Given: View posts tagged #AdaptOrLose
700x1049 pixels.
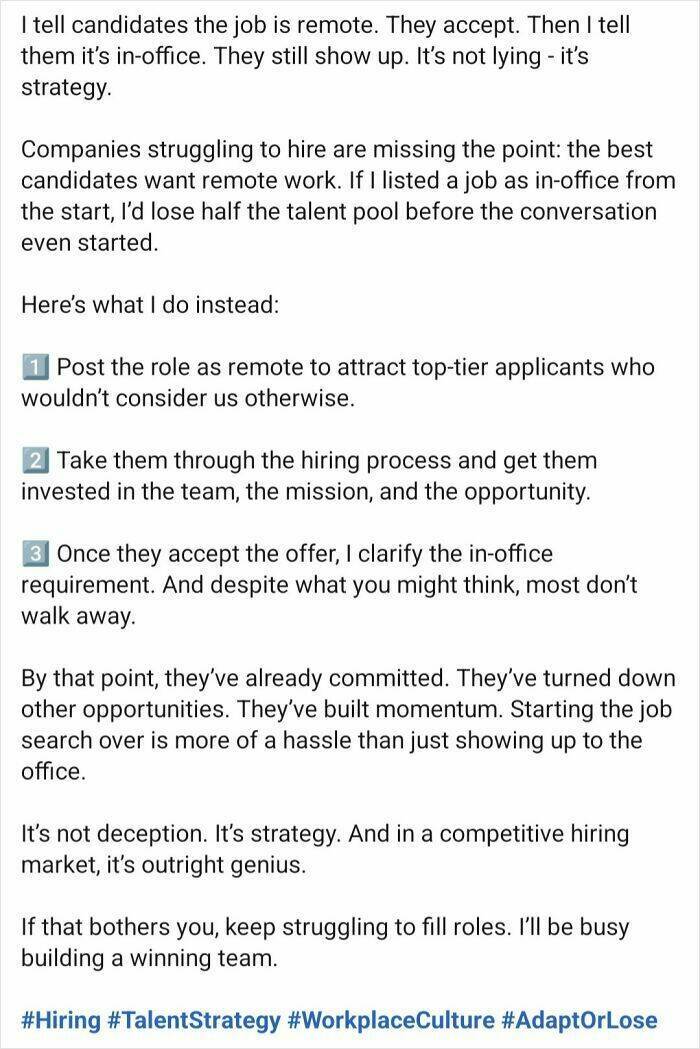Looking at the screenshot, I should [x=580, y=1020].
